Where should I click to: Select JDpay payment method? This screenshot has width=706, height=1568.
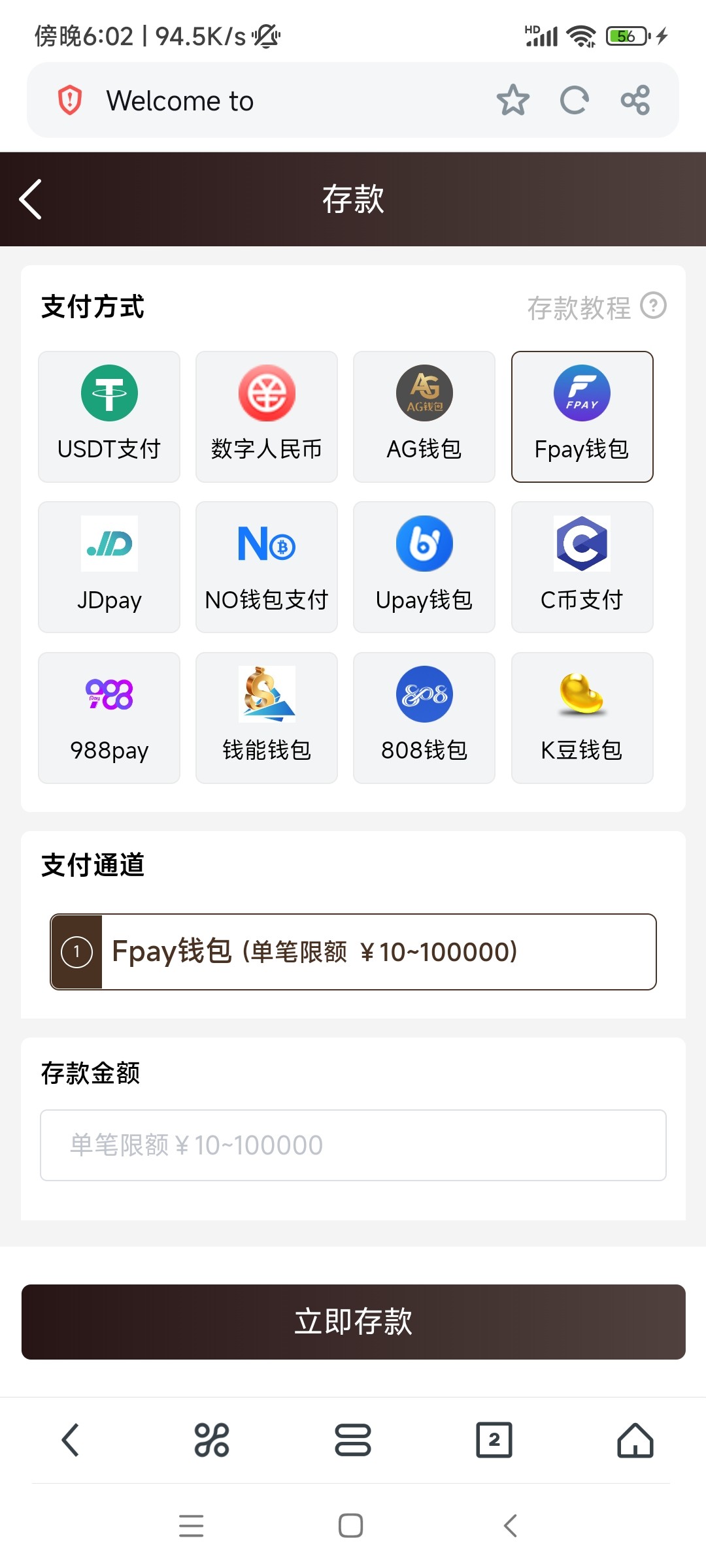coord(109,567)
